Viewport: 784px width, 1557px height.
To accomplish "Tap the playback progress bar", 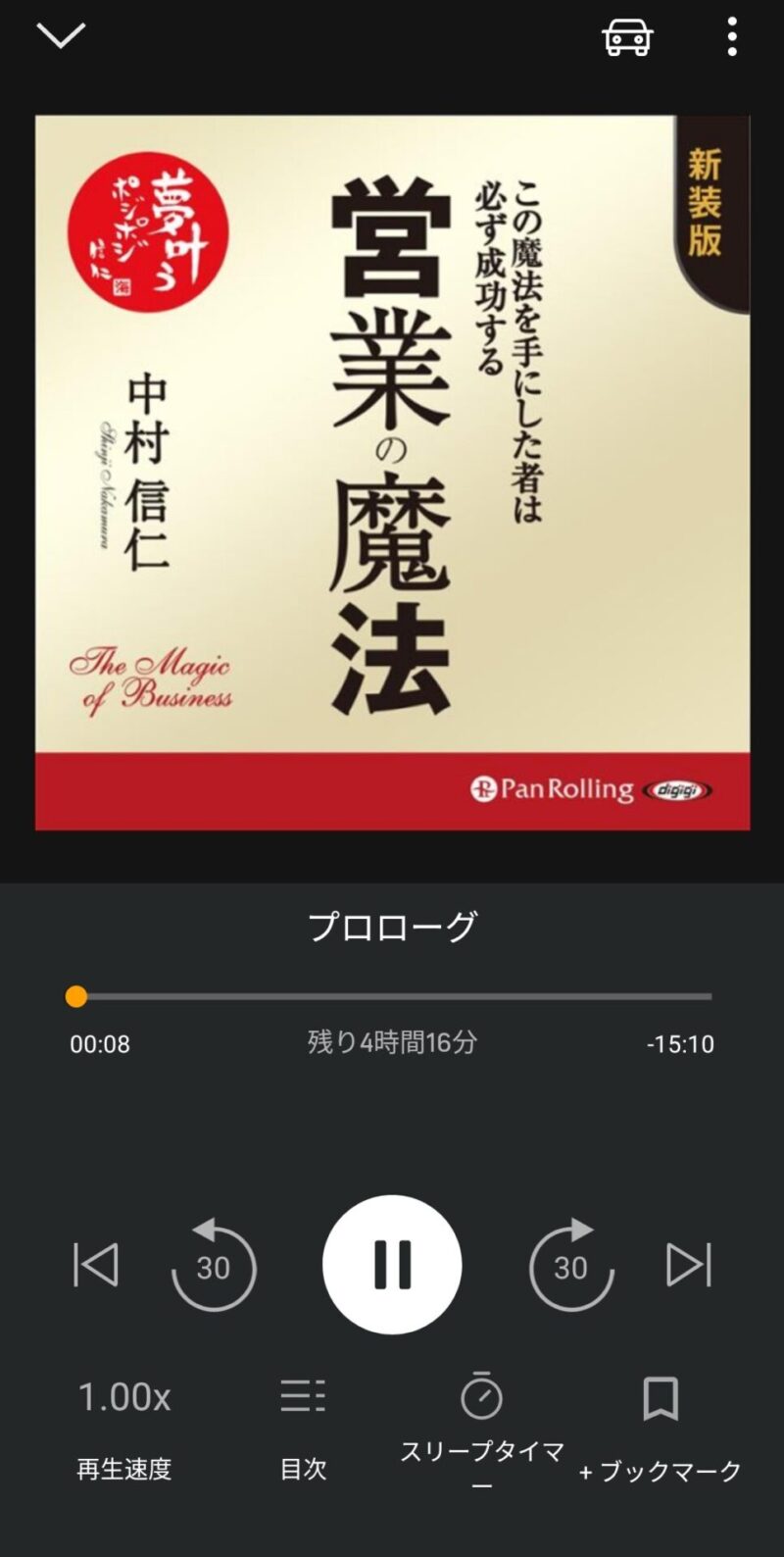I will click(392, 996).
